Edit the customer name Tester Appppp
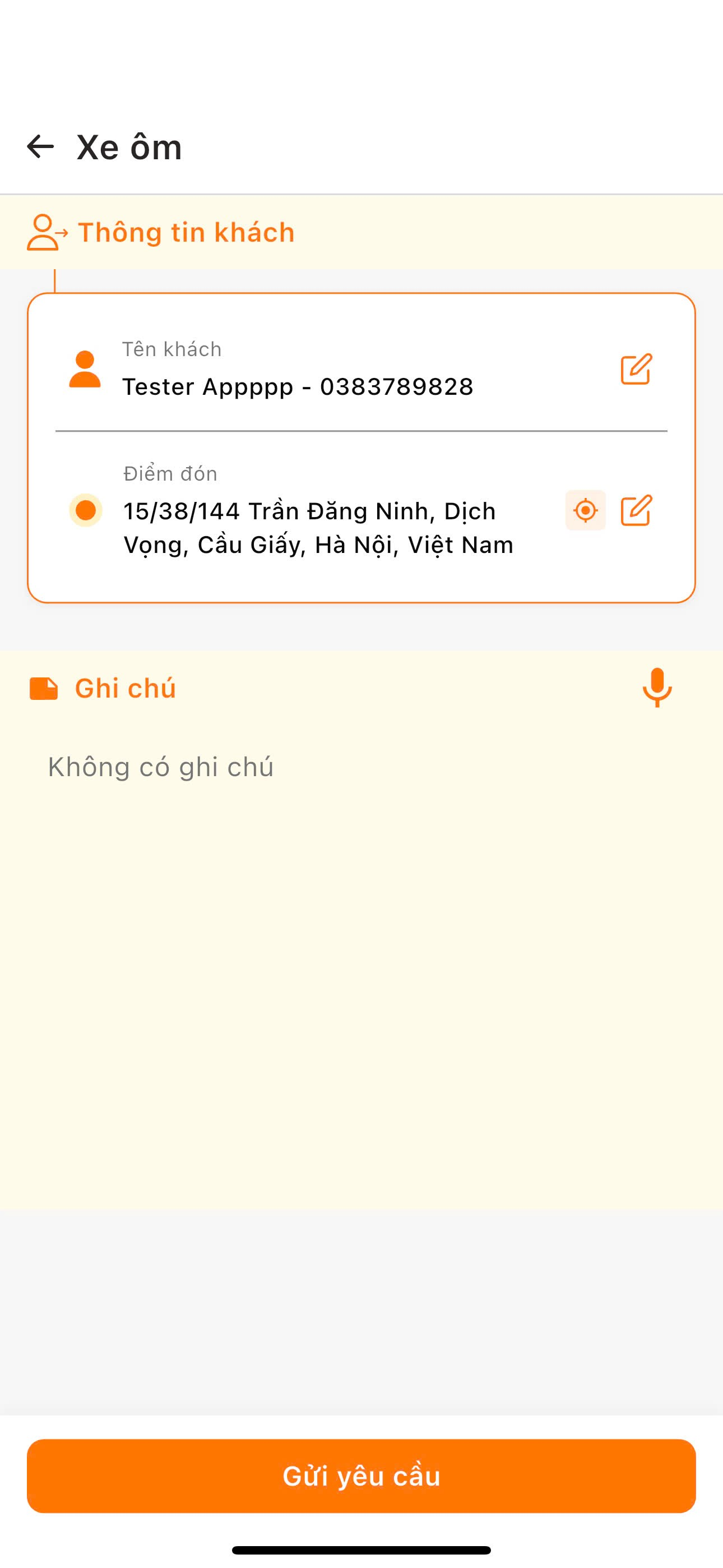Image resolution: width=723 pixels, height=1568 pixels. click(636, 369)
